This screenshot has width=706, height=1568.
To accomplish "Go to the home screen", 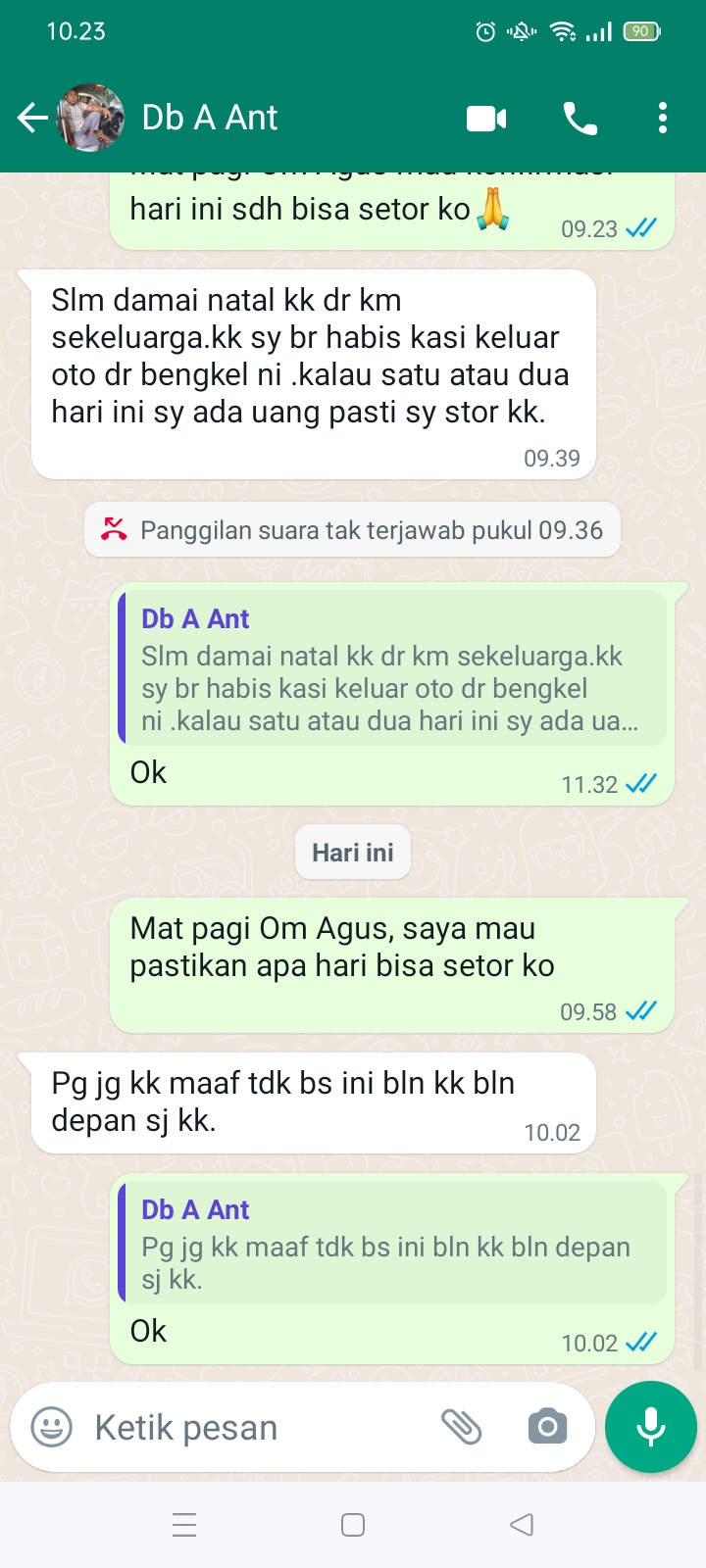I will 353,1525.
